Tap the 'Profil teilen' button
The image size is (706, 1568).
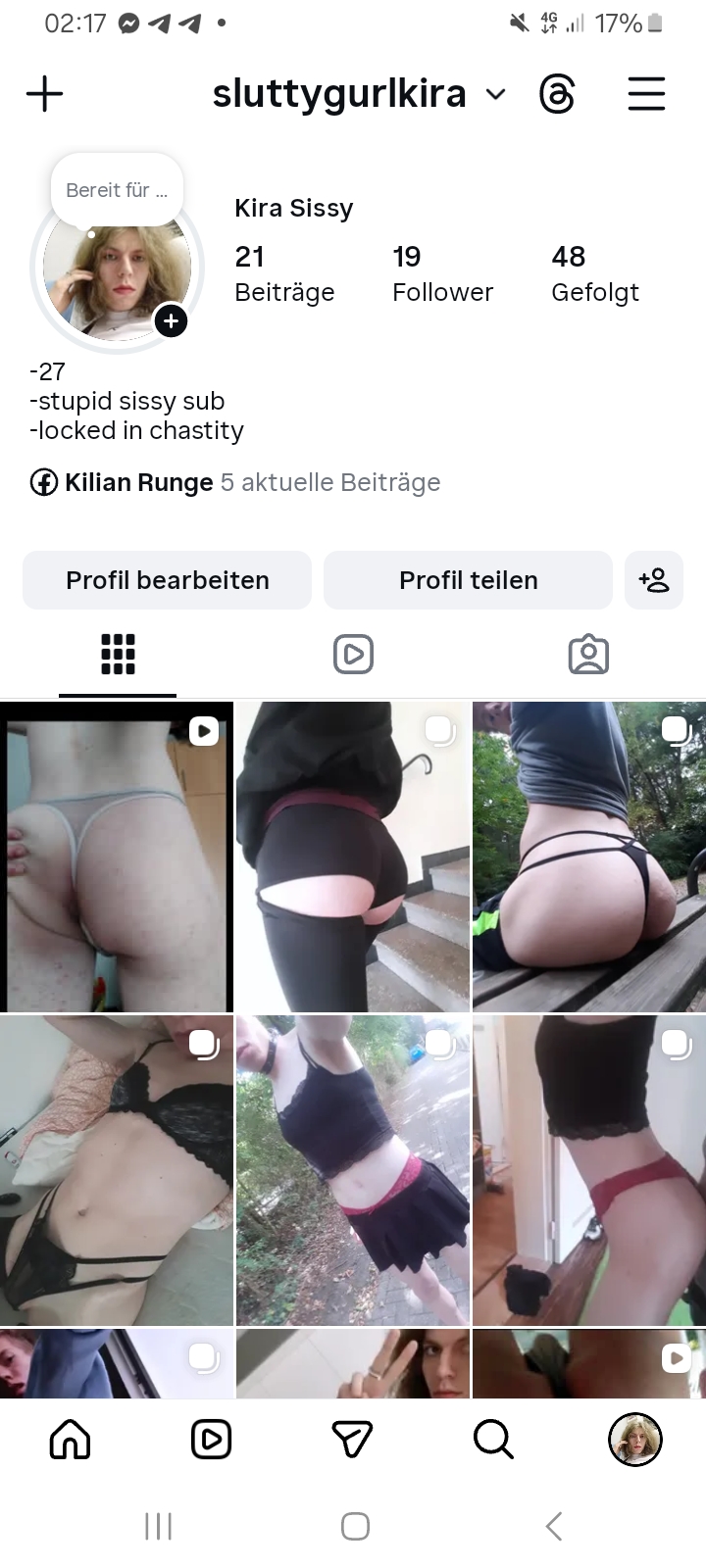click(468, 580)
